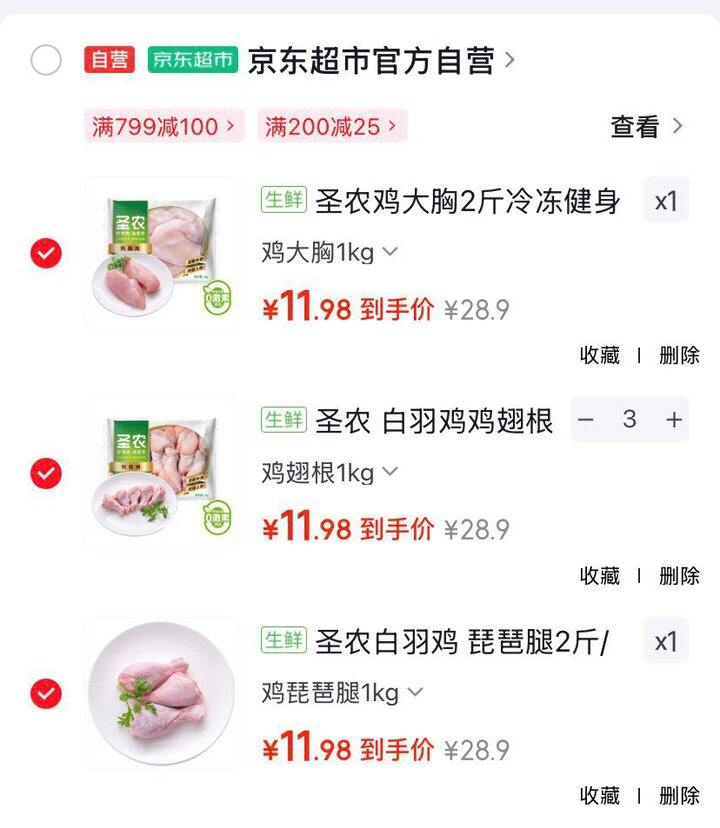
Task: Change the 鸡大胸1kg specification dropdown
Action: coord(330,252)
